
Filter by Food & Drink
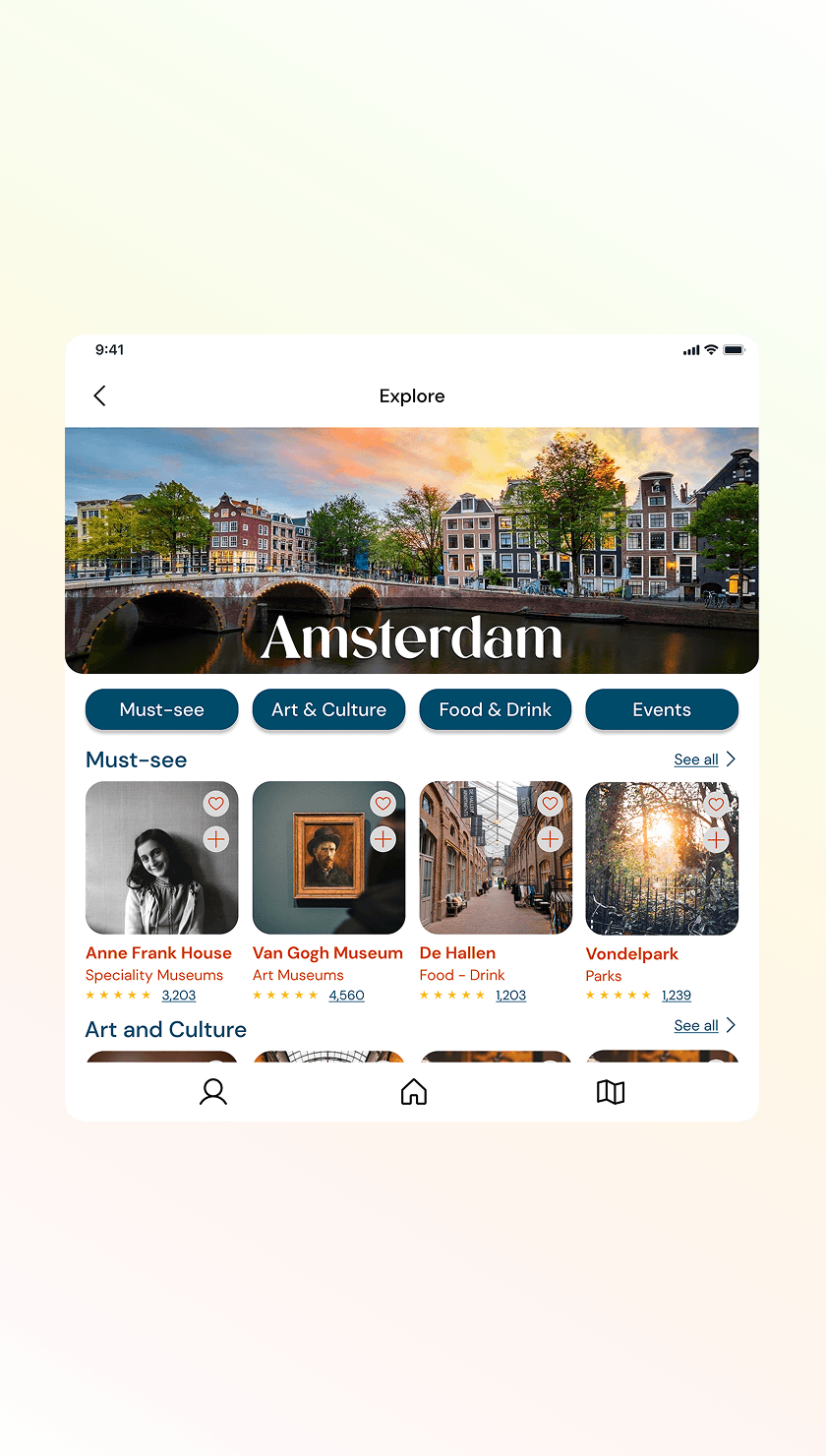pos(495,709)
